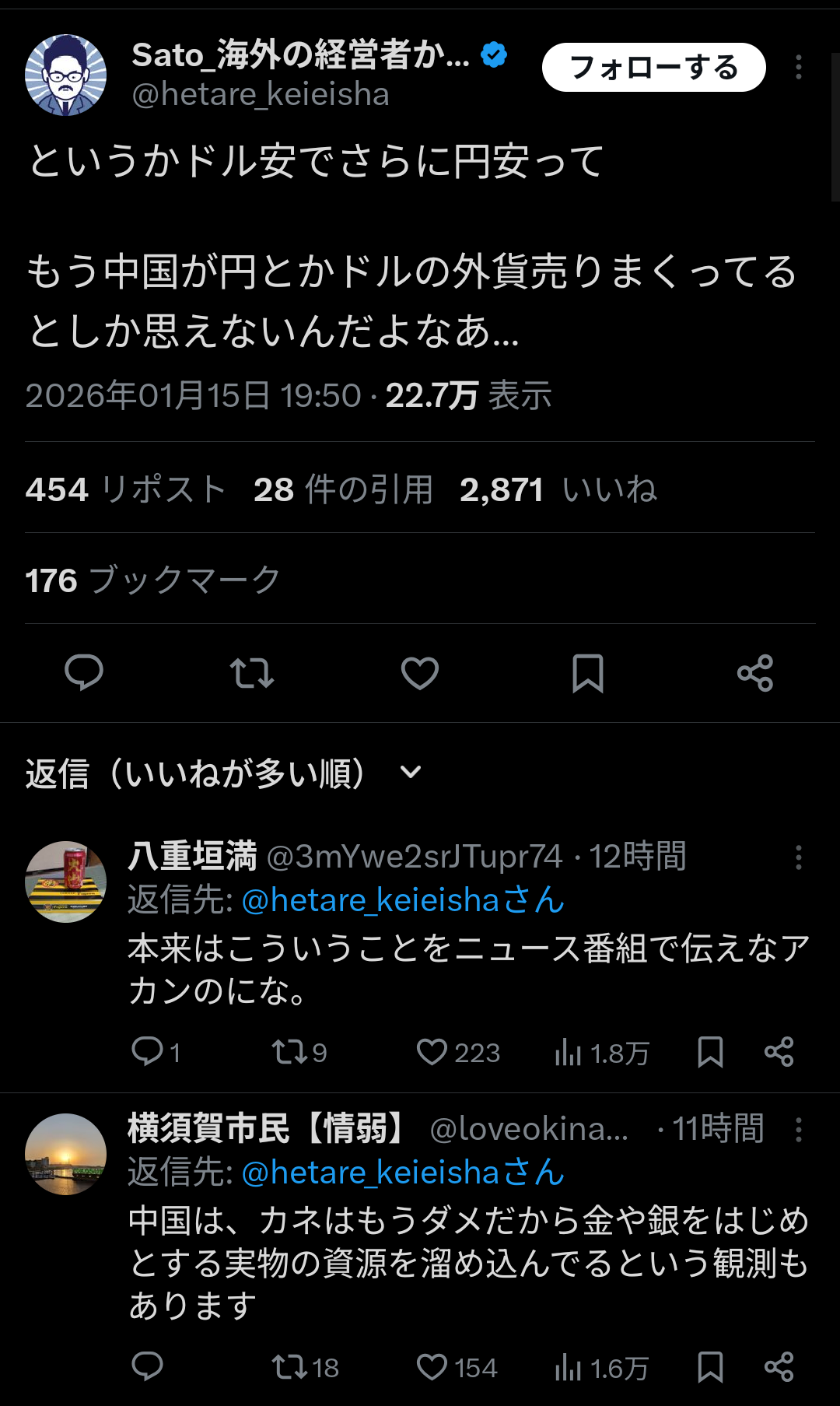Open the overflow menu on Sato's post
This screenshot has height=1406, width=840.
(x=798, y=68)
